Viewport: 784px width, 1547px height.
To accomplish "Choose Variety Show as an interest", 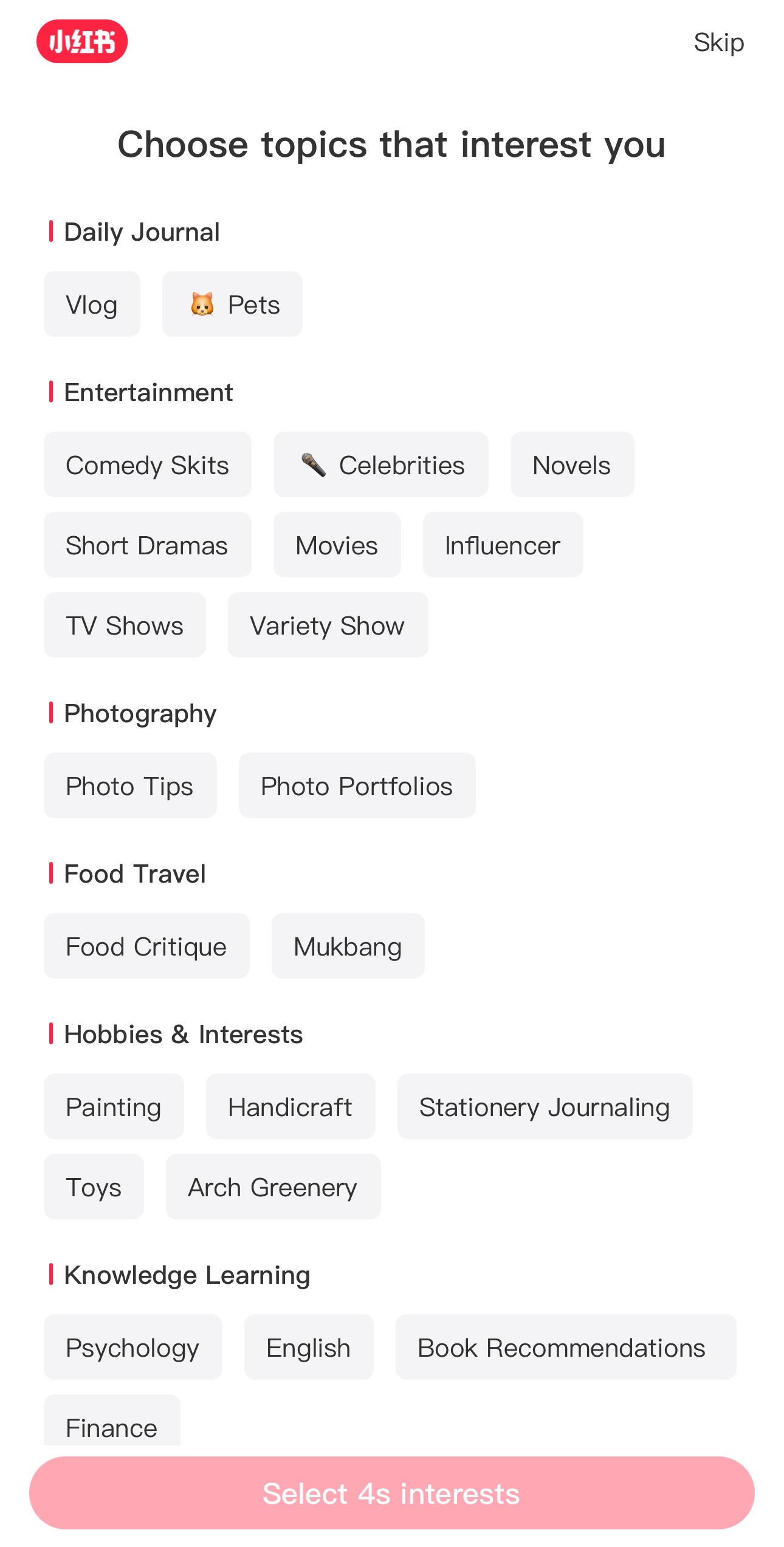I will tap(328, 625).
